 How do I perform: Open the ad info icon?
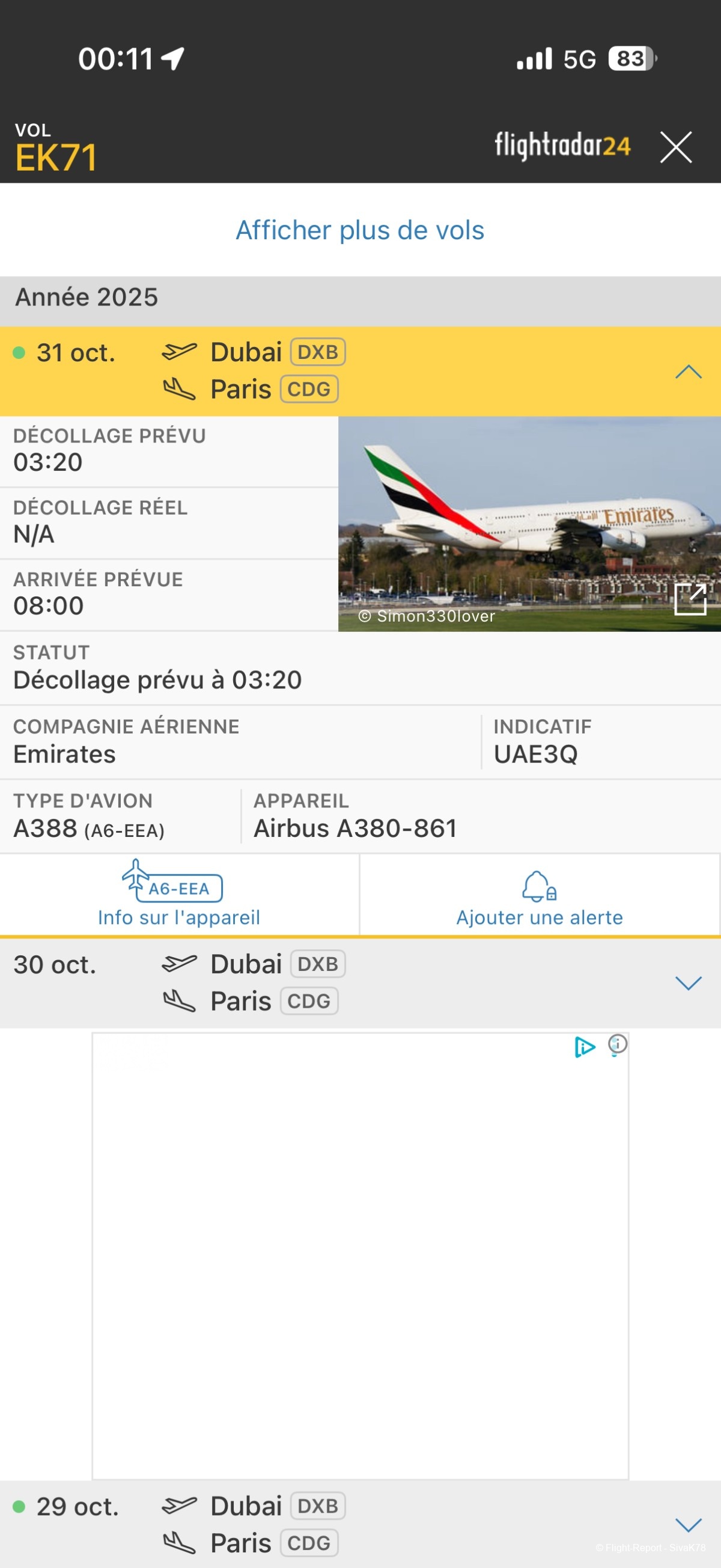pyautogui.click(x=617, y=1044)
